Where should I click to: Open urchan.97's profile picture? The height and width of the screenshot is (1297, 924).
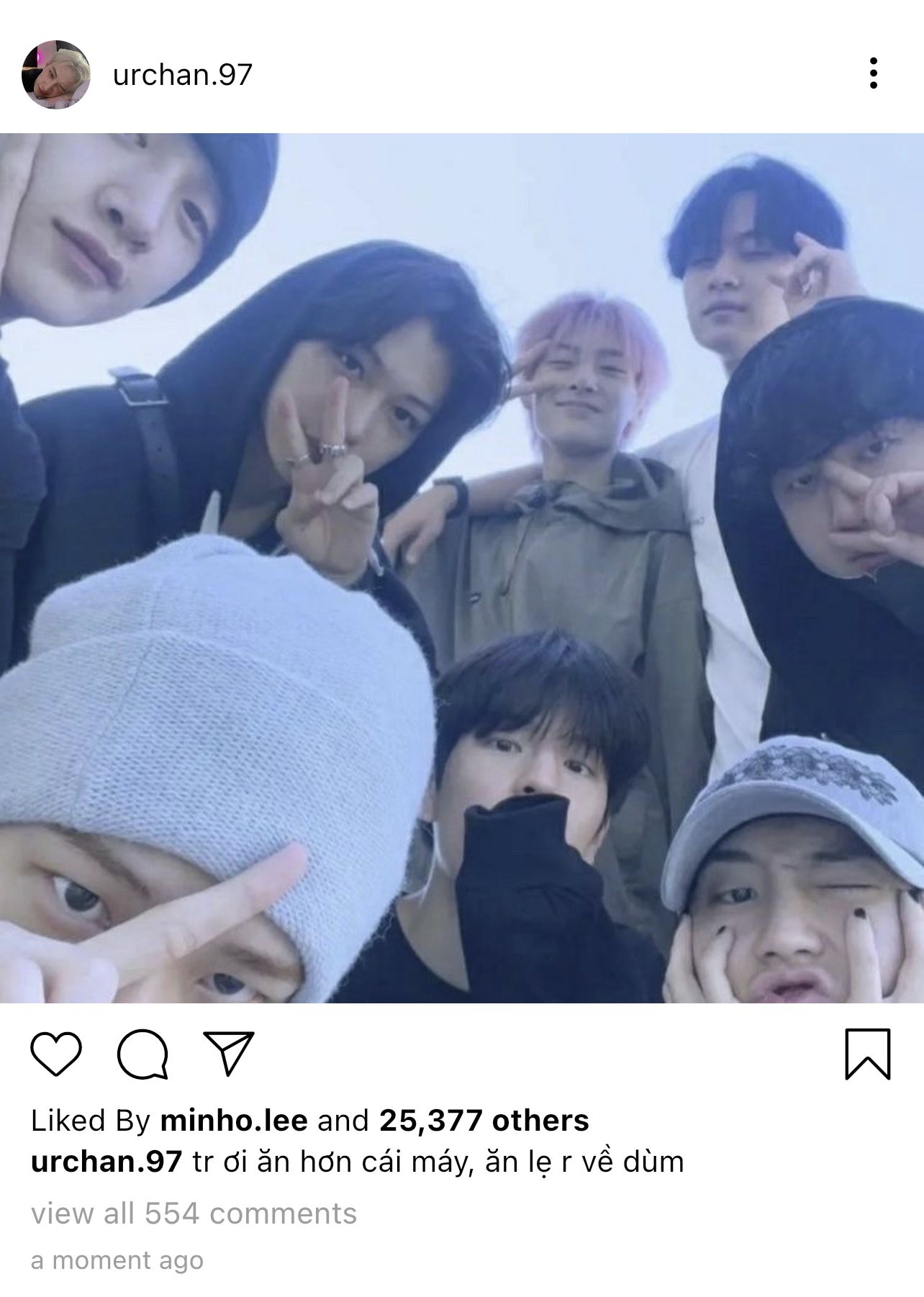tap(57, 74)
